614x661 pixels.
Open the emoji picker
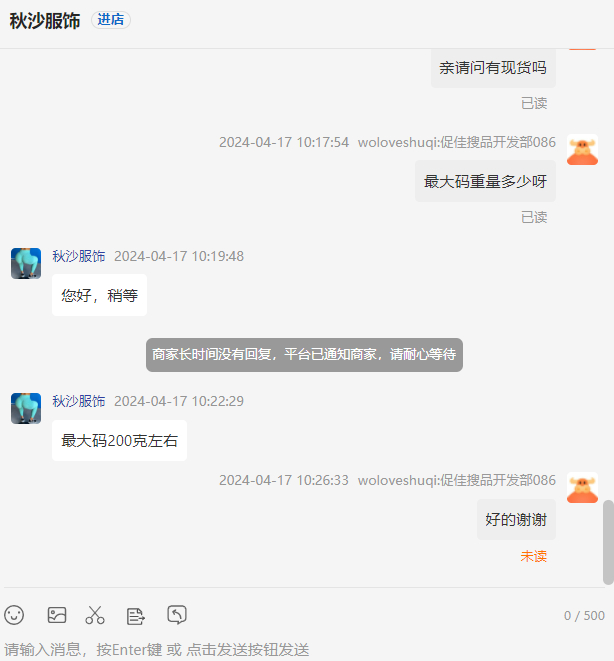coord(14,615)
